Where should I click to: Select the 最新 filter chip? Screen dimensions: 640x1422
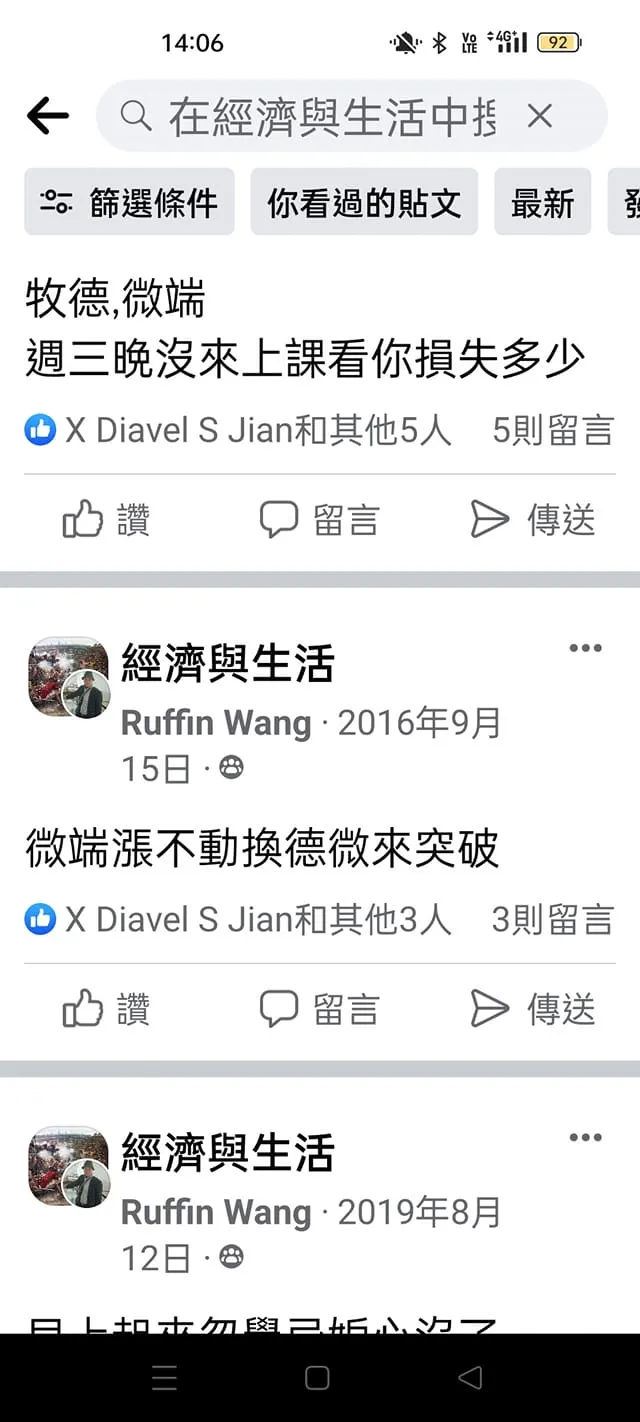(x=542, y=203)
